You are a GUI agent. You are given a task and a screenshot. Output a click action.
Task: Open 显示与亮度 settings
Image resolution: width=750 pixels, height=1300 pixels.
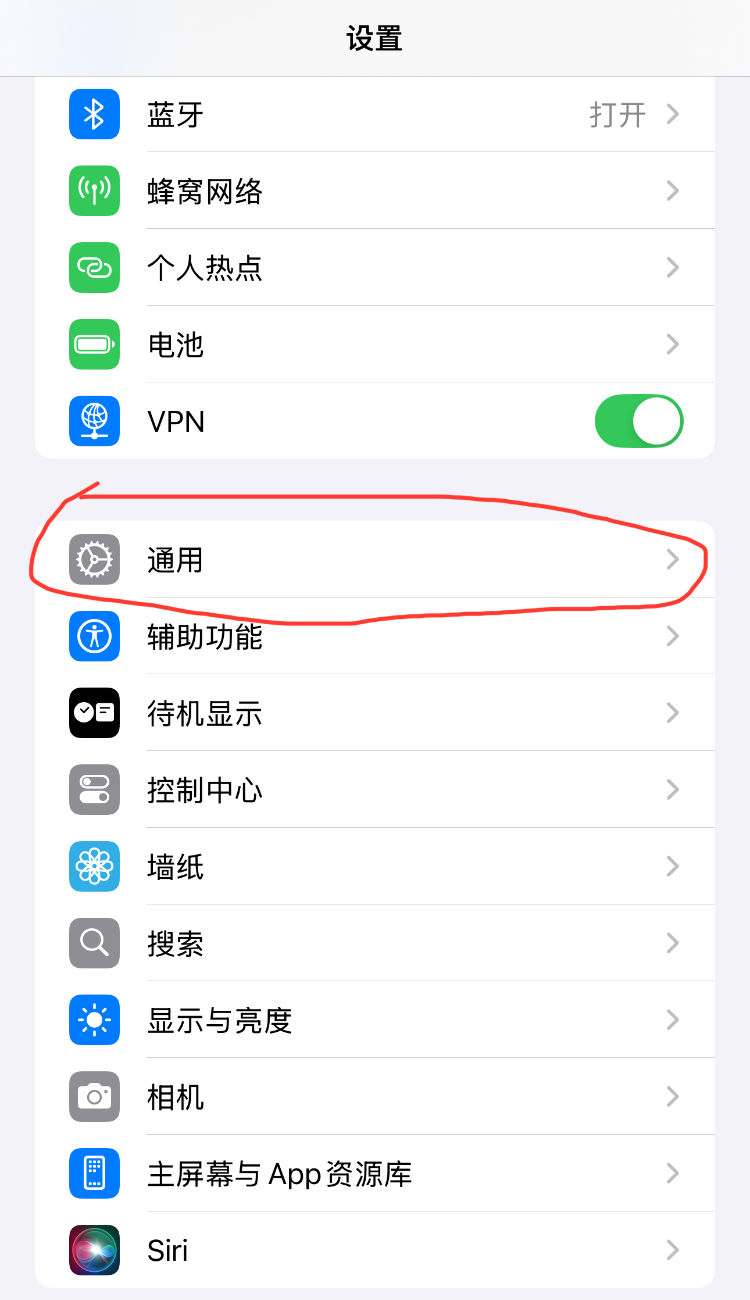(375, 1020)
